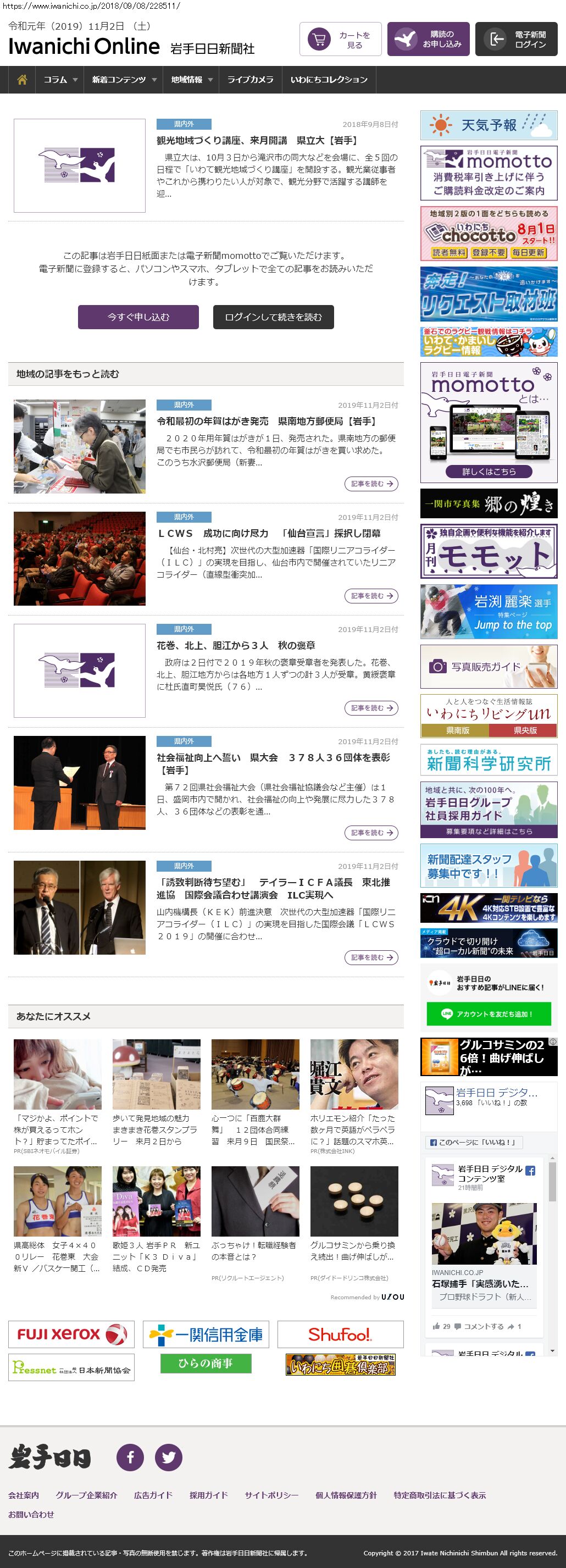This screenshot has height=1568, width=566.
Task: Open the Facebook icon in the footer
Action: point(130,1457)
